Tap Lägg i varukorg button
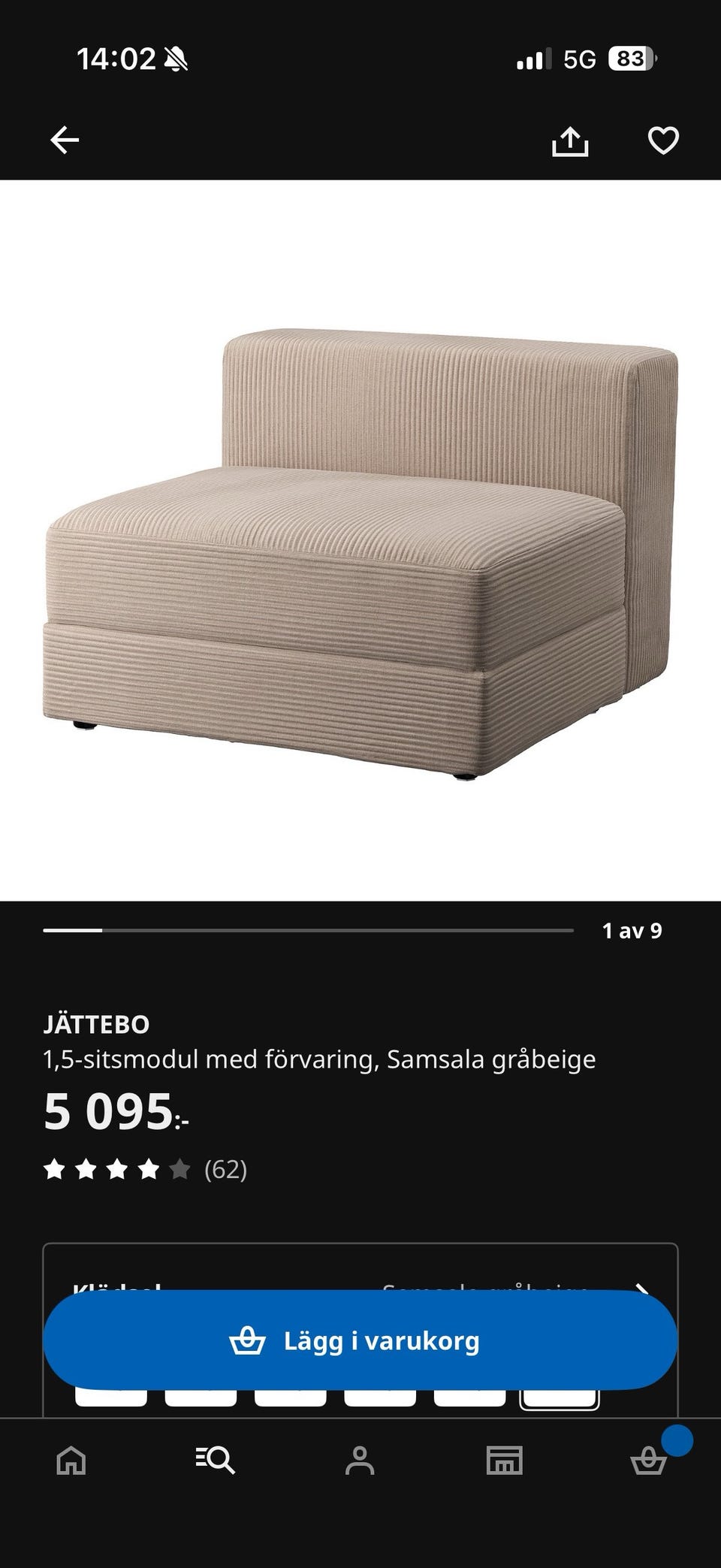The width and height of the screenshot is (721, 1568). (360, 1341)
